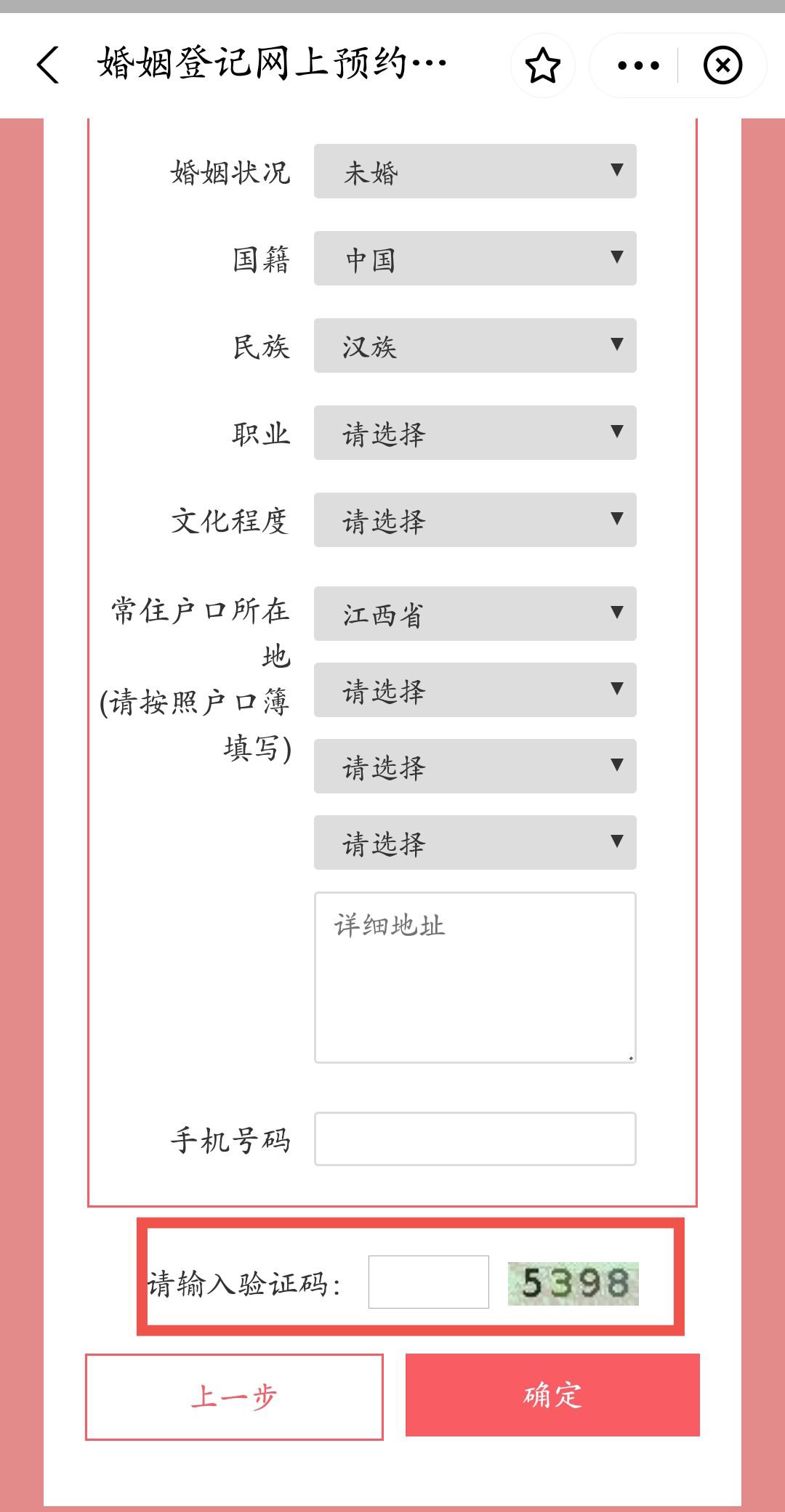Refresh the 5398 captcha image
Screen dimensions: 785x1512
coord(573,1283)
